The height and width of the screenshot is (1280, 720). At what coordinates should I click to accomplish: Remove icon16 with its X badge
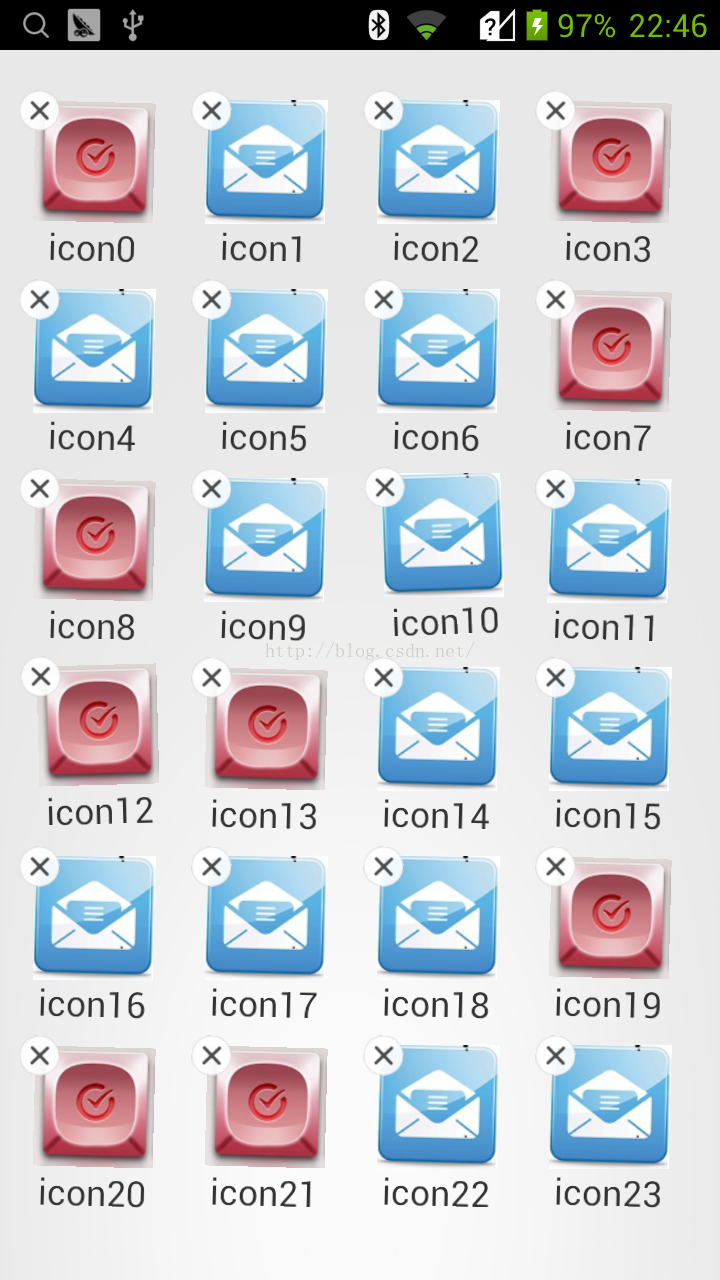pos(40,866)
